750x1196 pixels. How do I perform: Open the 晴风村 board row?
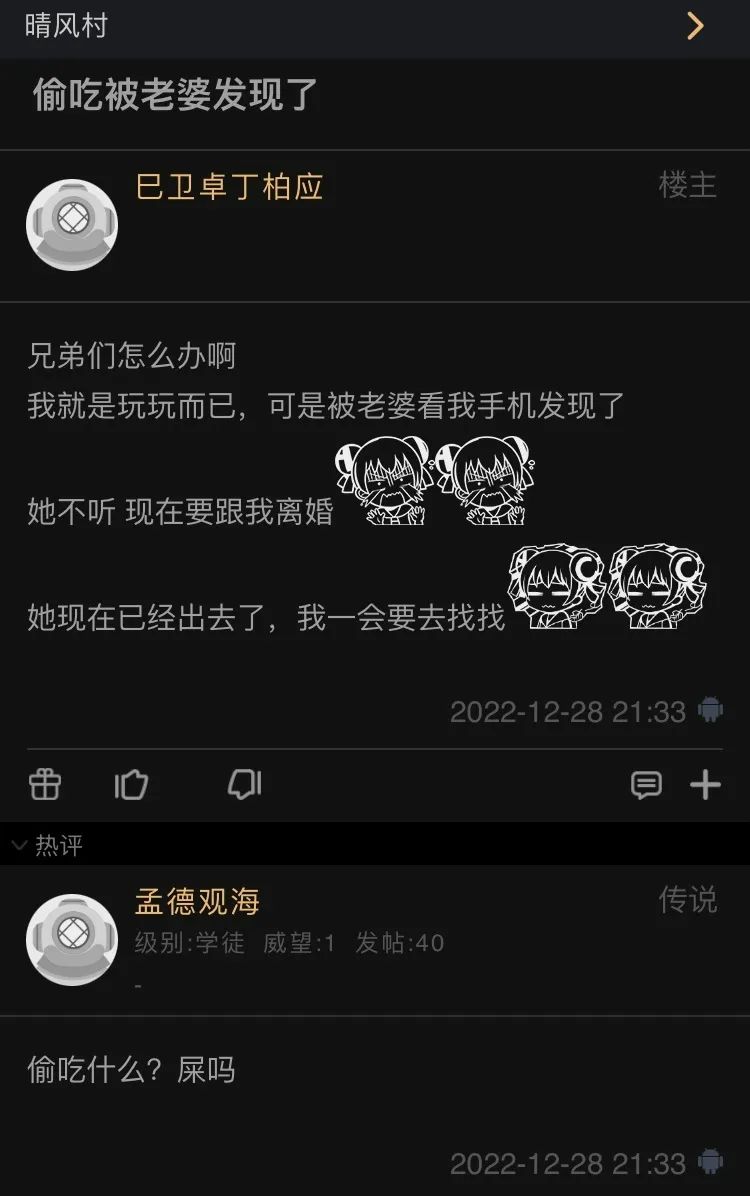pos(374,26)
